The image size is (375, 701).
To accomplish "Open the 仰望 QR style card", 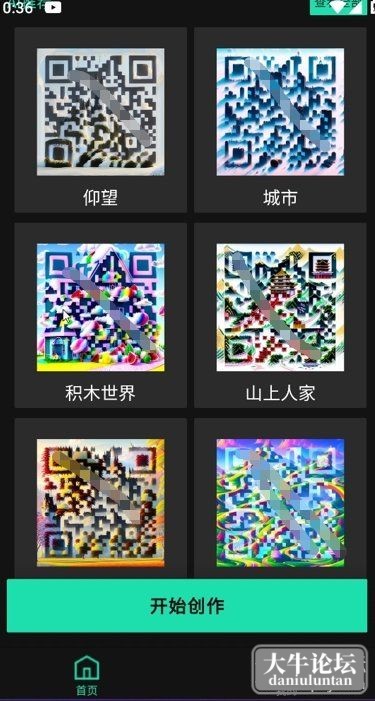I will click(x=101, y=120).
